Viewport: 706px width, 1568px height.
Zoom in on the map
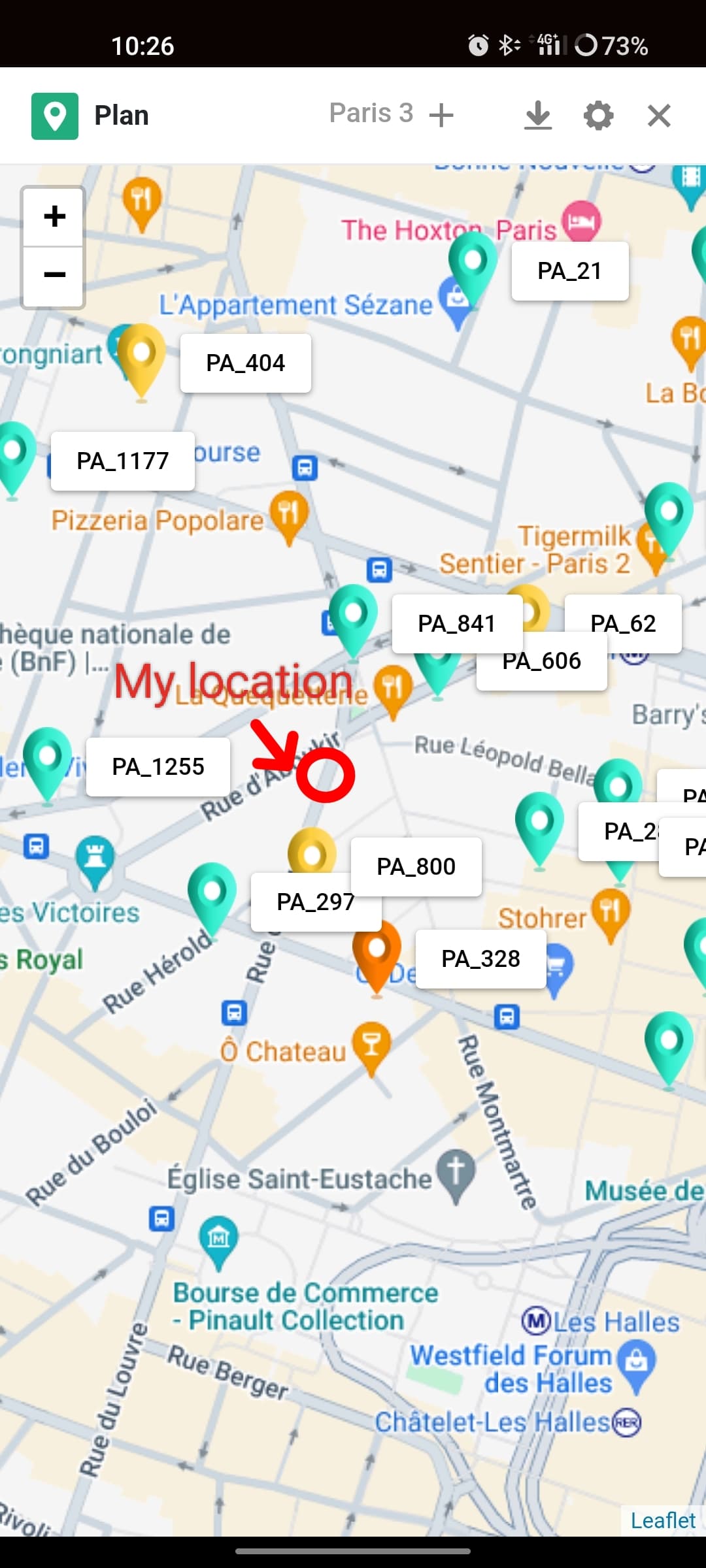(54, 216)
